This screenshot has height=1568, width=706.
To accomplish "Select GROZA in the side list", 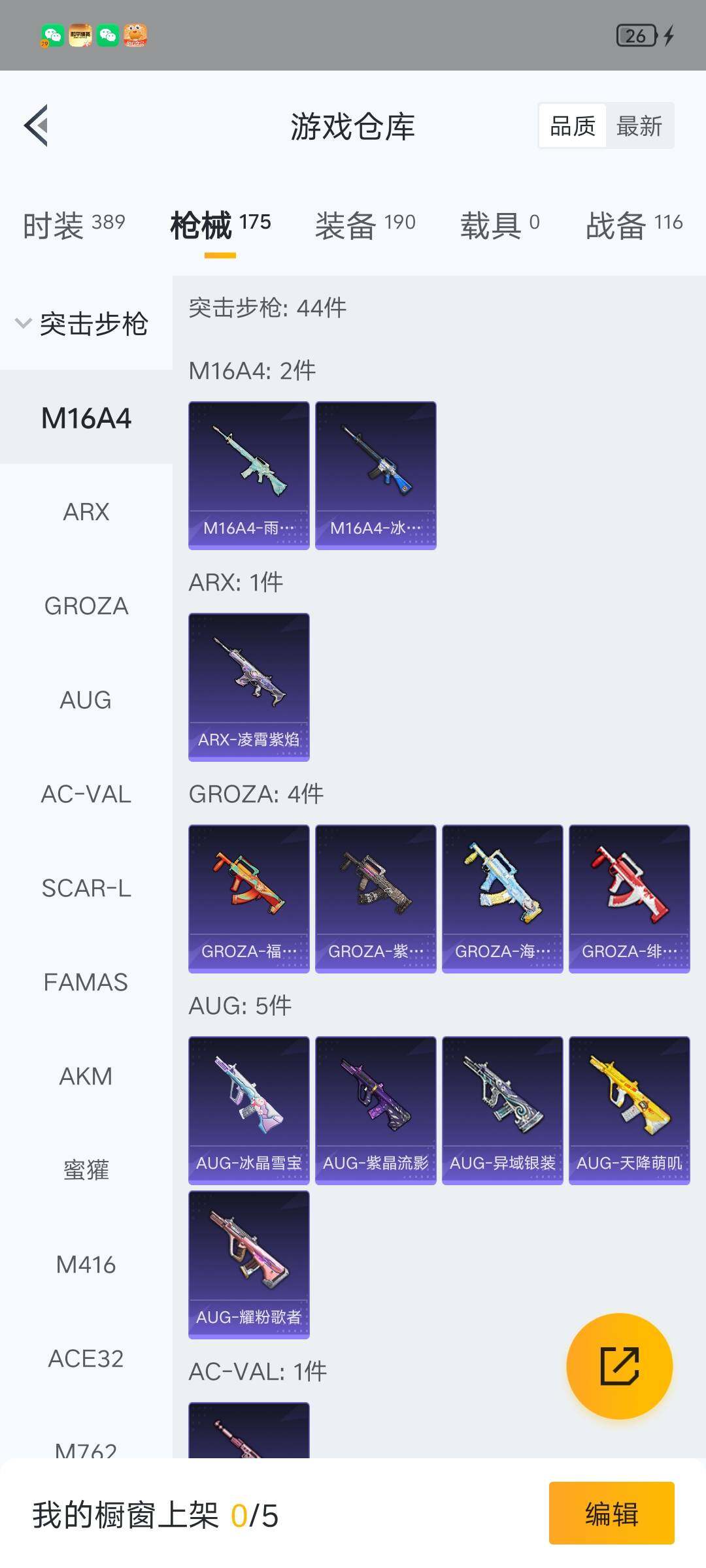I will click(x=86, y=606).
